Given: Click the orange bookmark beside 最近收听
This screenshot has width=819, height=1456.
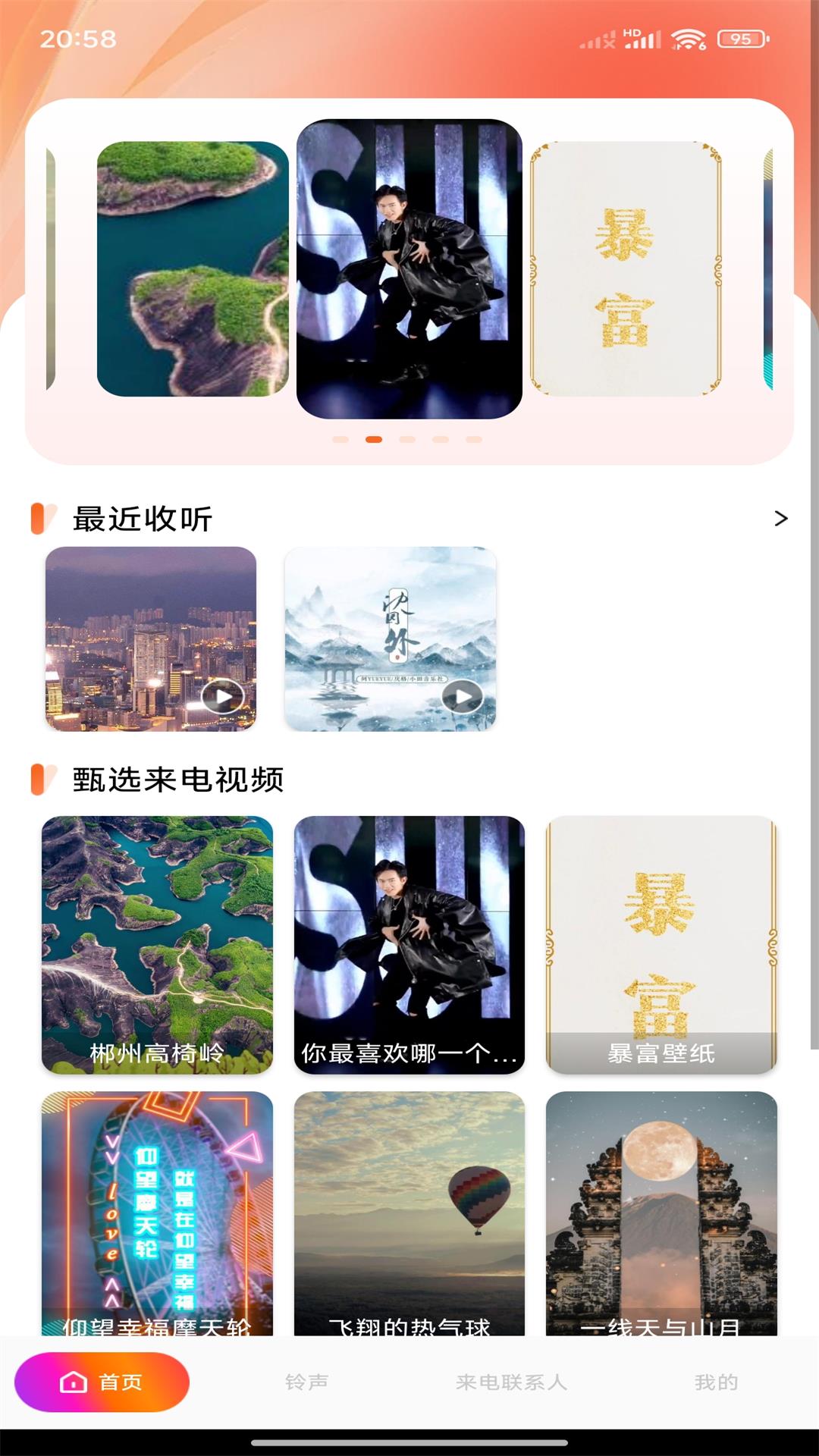Looking at the screenshot, I should tap(42, 517).
